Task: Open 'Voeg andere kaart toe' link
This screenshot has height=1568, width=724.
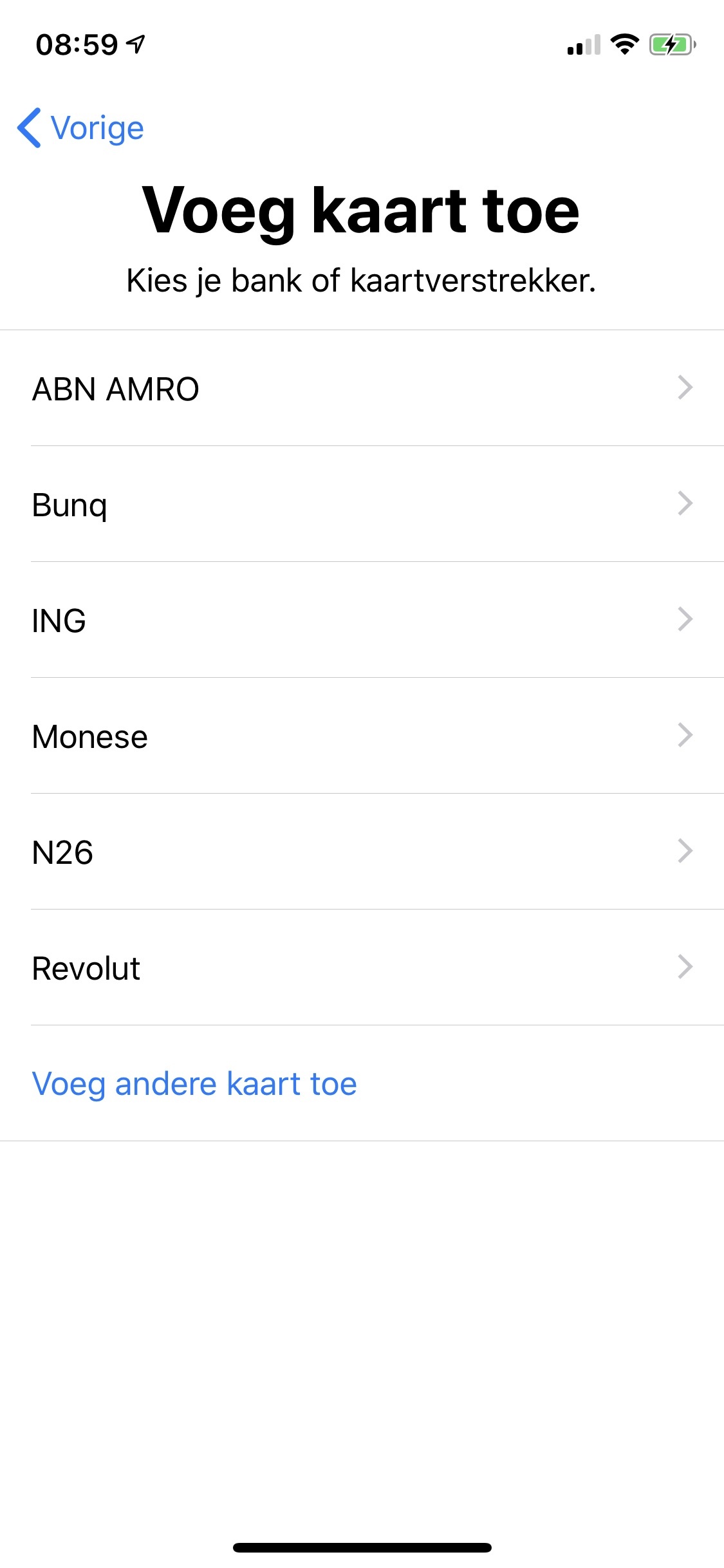Action: point(194,1083)
